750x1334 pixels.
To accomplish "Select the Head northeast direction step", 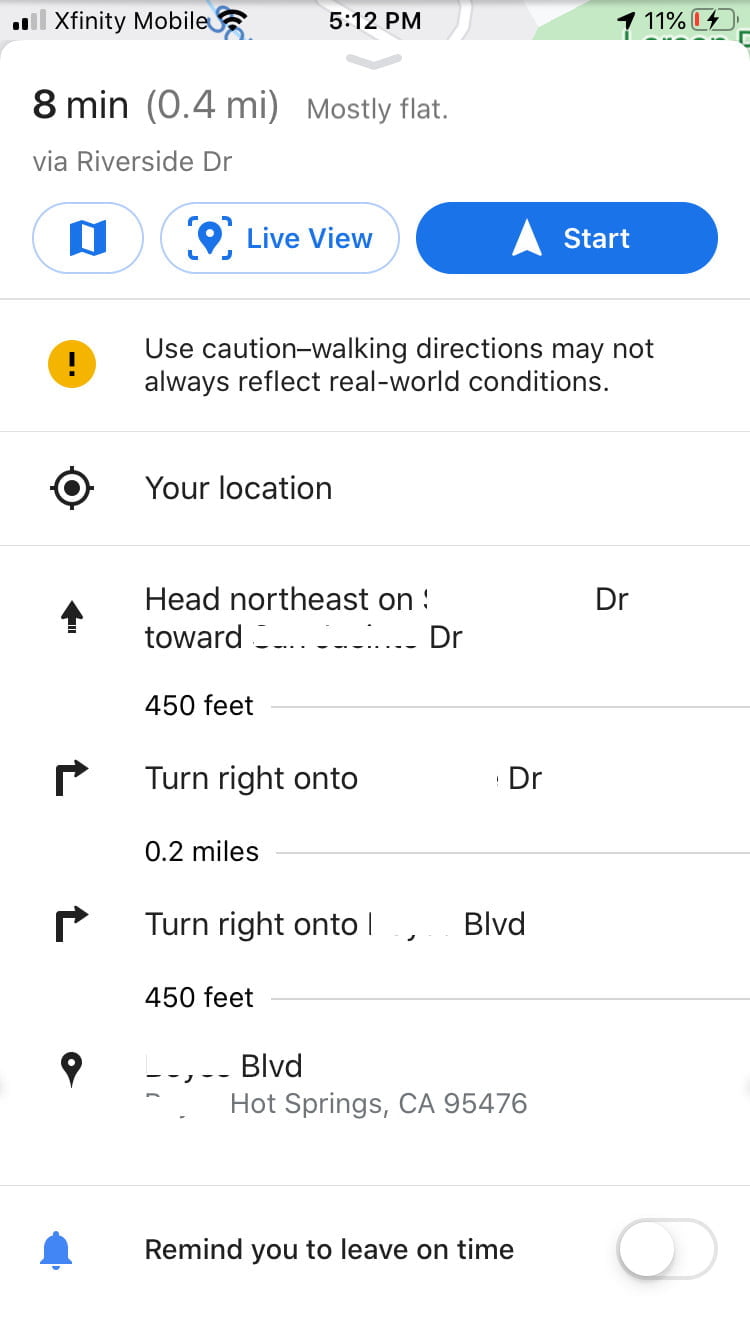I will pos(375,618).
